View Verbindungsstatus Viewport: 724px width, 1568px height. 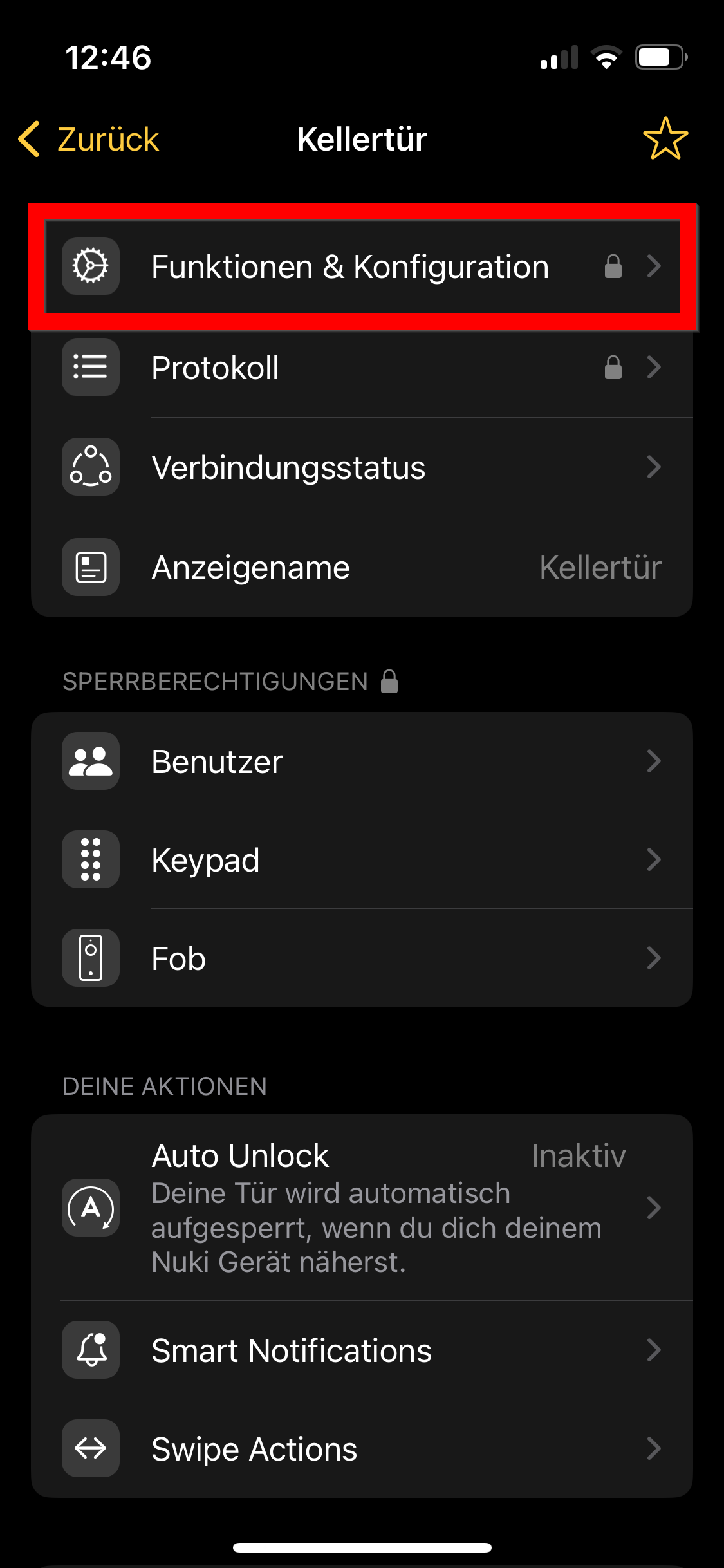coord(362,467)
